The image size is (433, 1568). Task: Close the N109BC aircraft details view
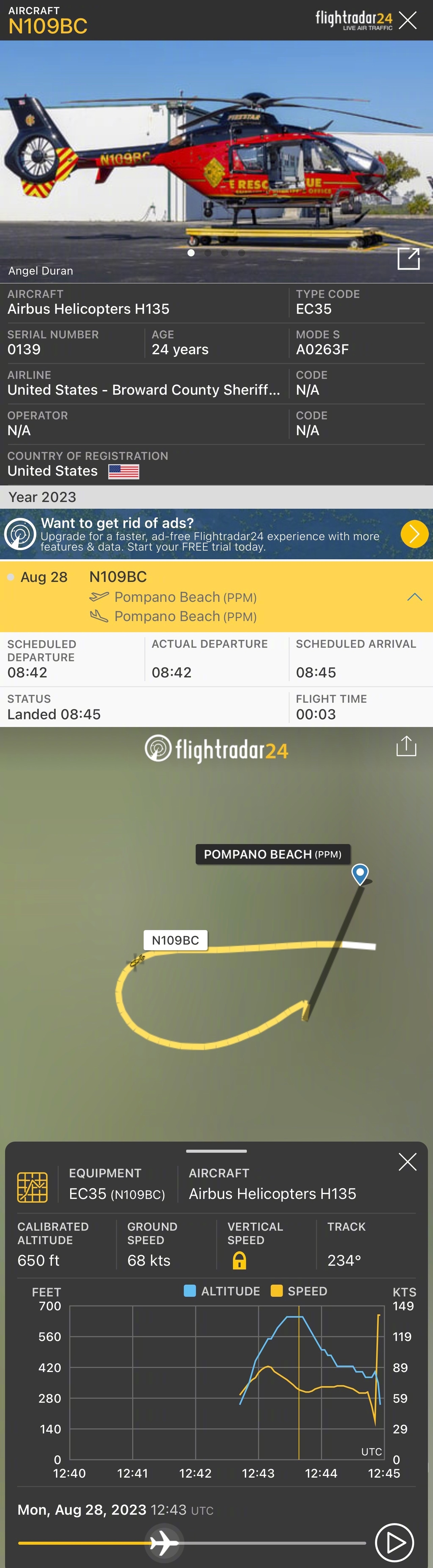(407, 20)
